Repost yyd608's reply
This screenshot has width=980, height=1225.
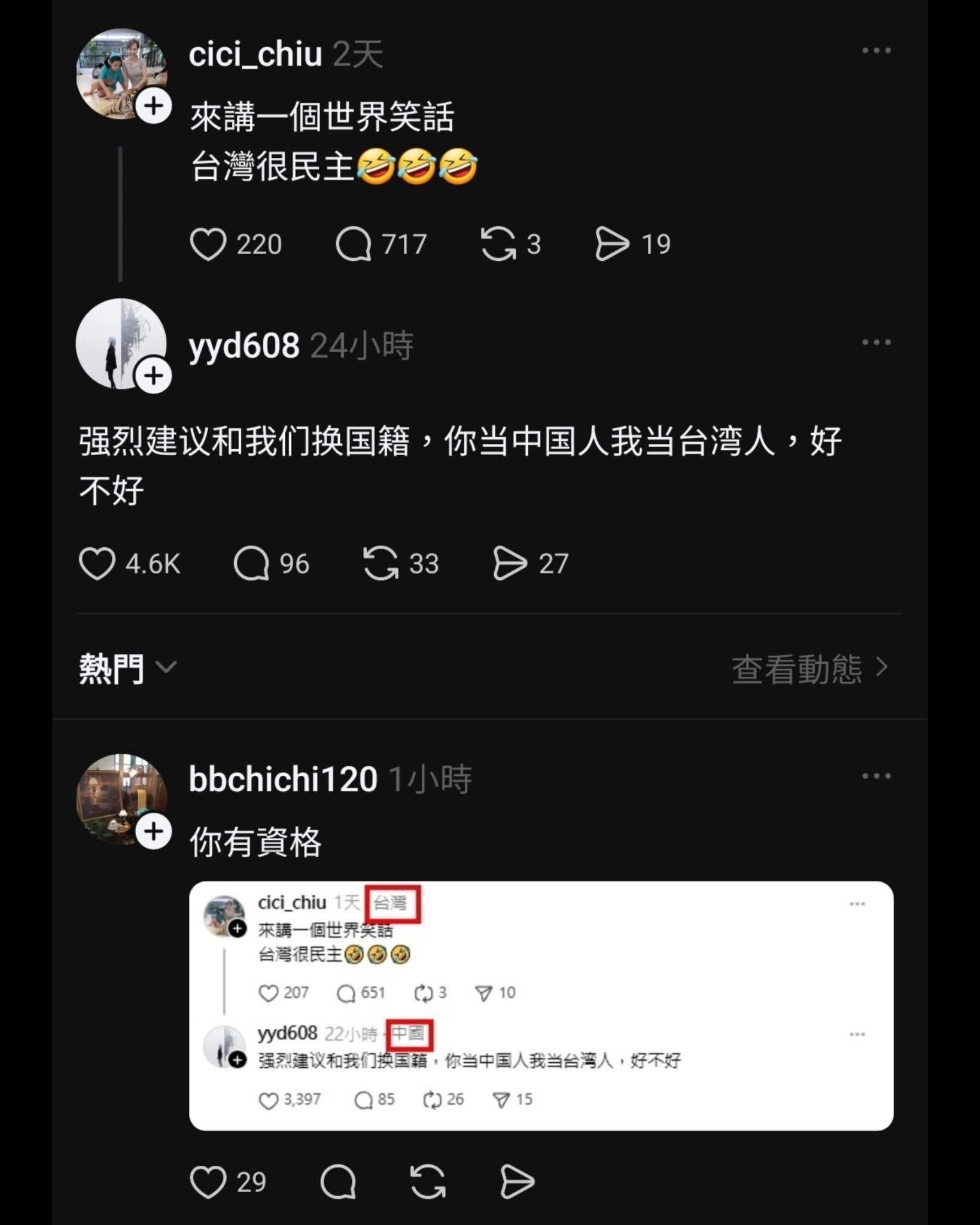tap(381, 563)
